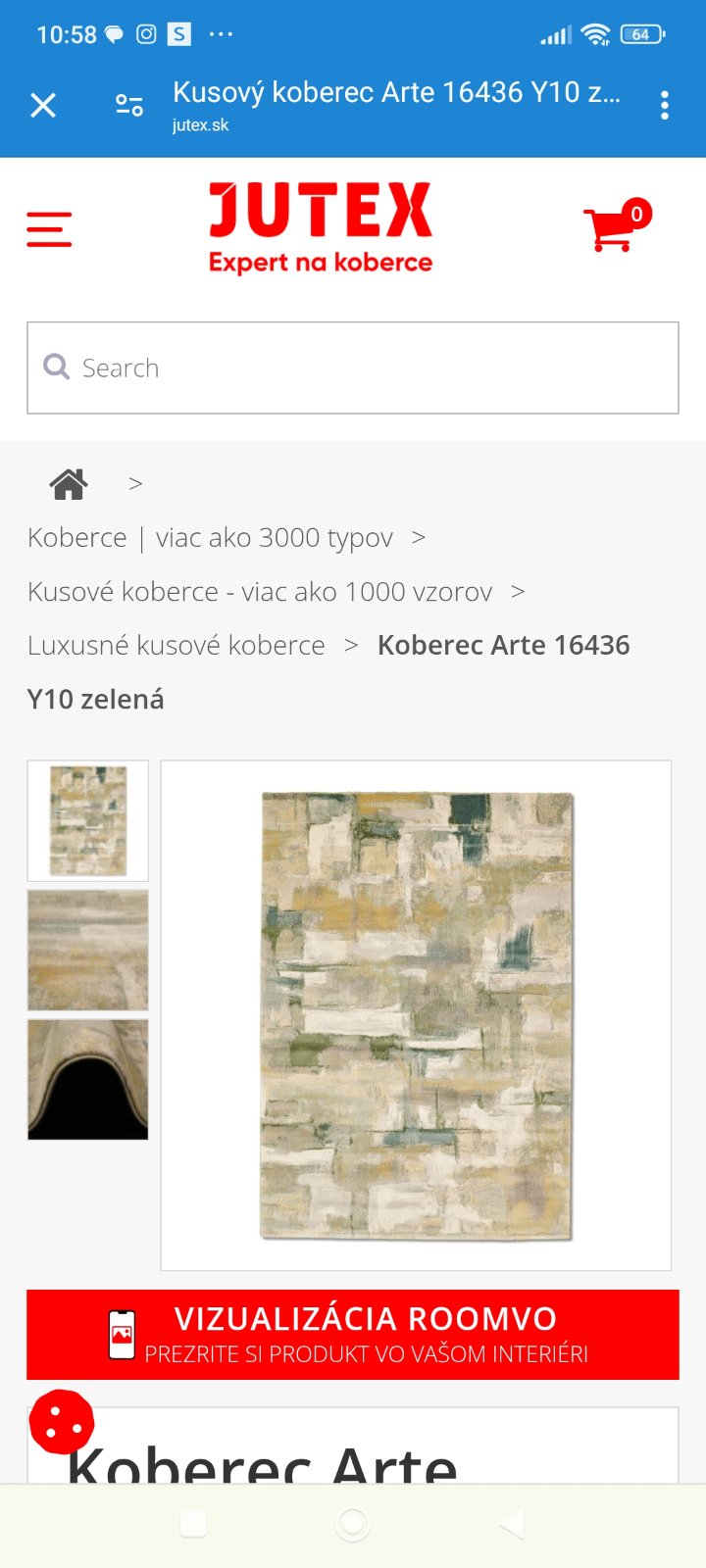Open 'Kusové koberce' breadcrumb link
The image size is (706, 1568).
click(x=260, y=592)
